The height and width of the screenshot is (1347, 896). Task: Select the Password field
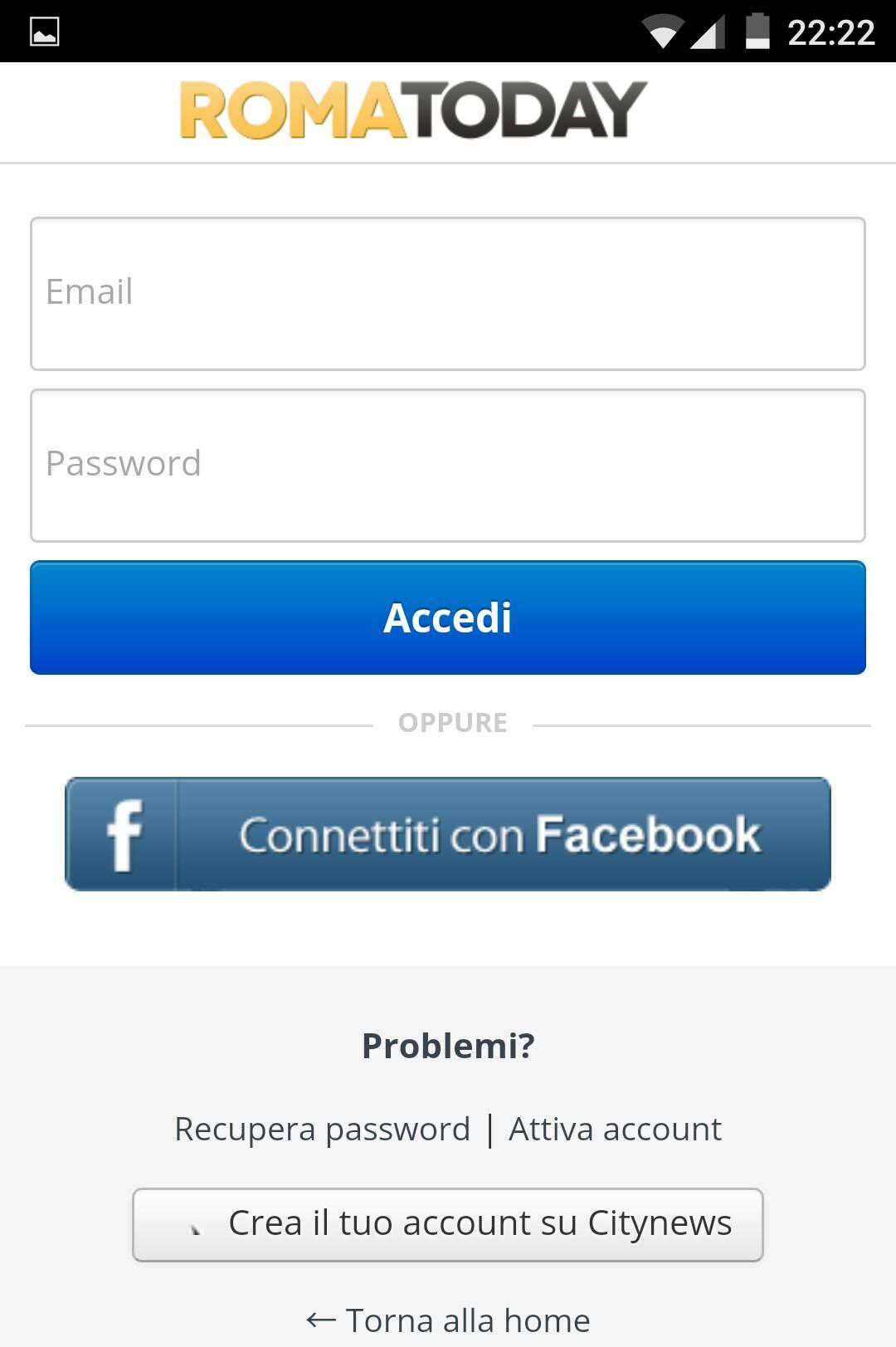[448, 466]
